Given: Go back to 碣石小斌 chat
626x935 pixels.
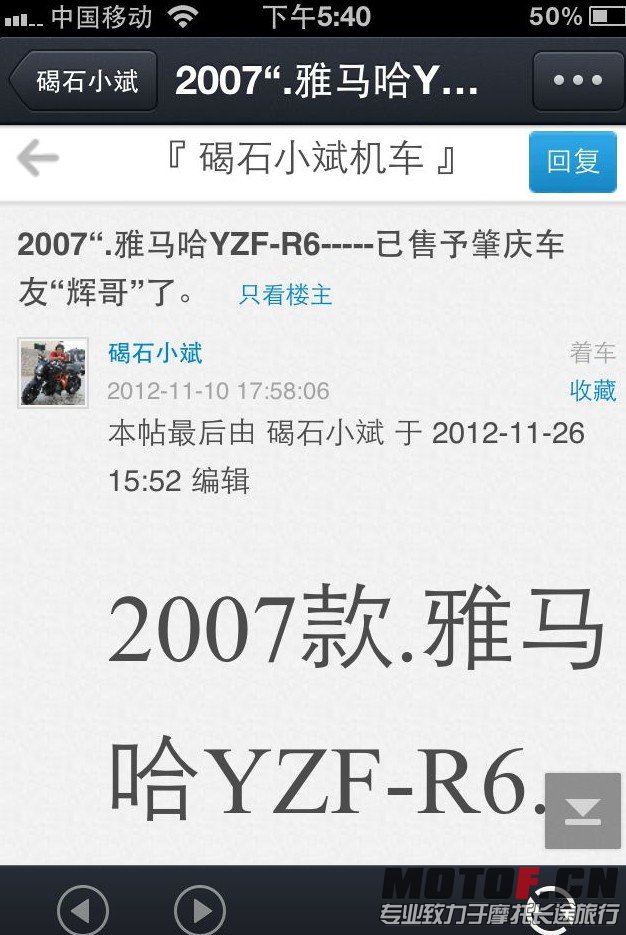Looking at the screenshot, I should coord(84,81).
